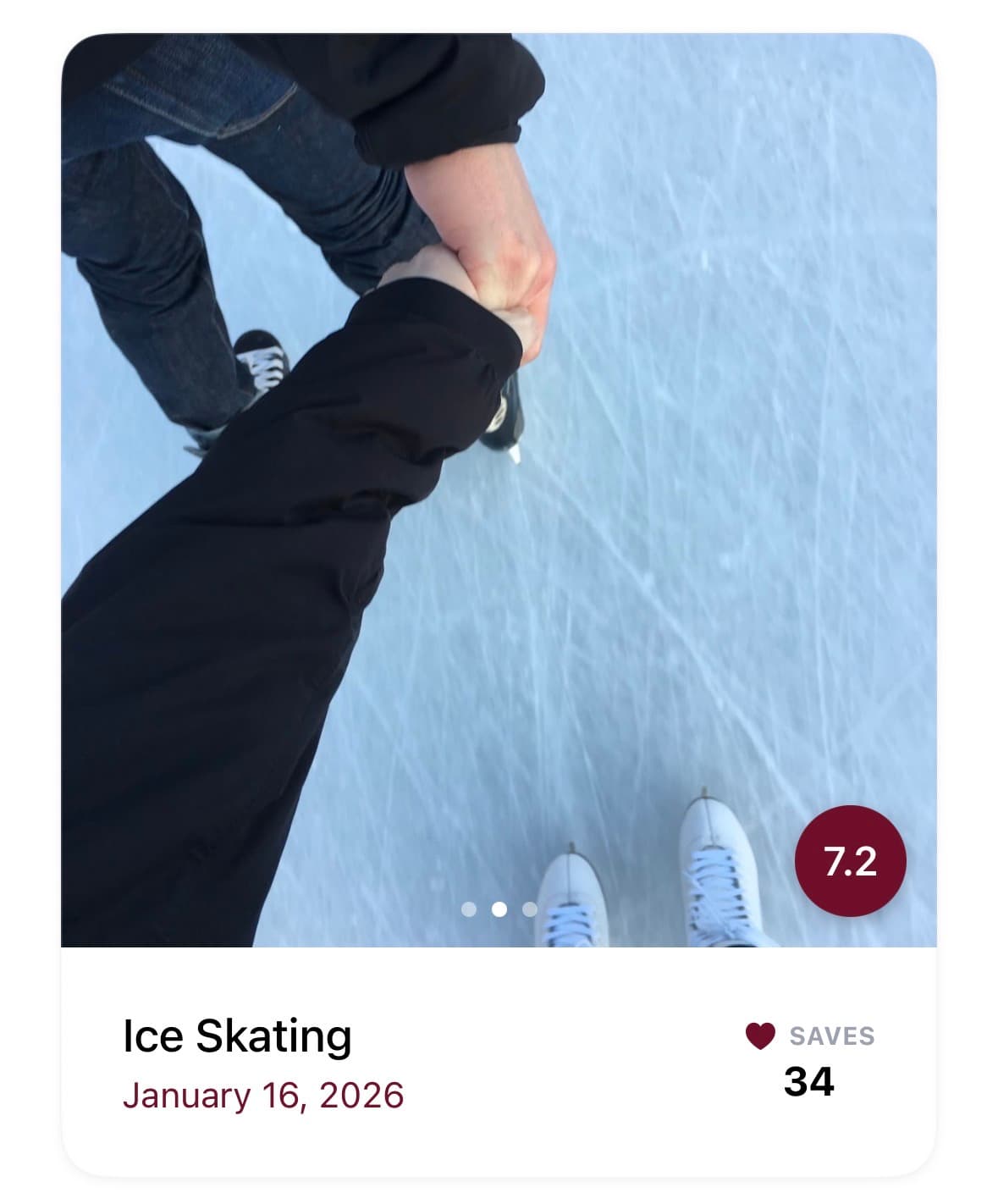
Task: Jump to the third photo dot
Action: [x=530, y=909]
